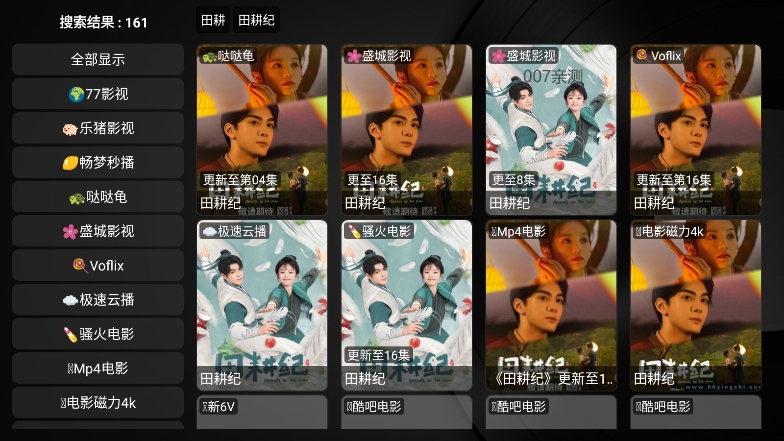Viewport: 784px width, 441px height.
Task: Filter results by Mp4电影 source
Action: (x=98, y=368)
